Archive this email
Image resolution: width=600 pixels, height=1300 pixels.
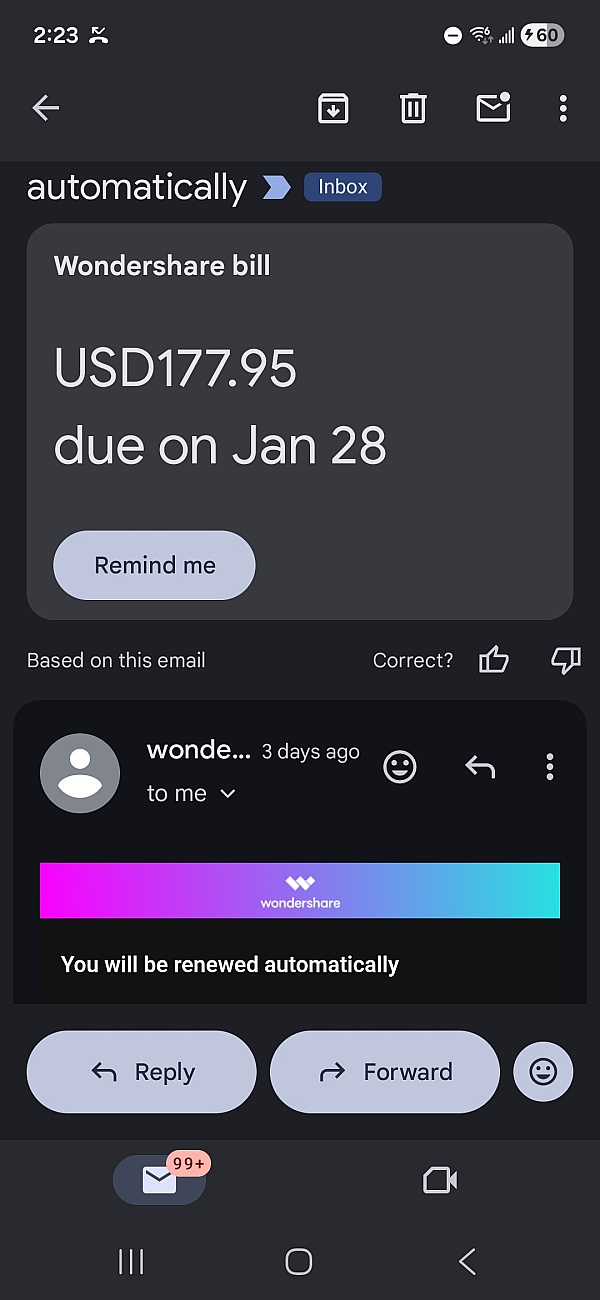(x=333, y=108)
